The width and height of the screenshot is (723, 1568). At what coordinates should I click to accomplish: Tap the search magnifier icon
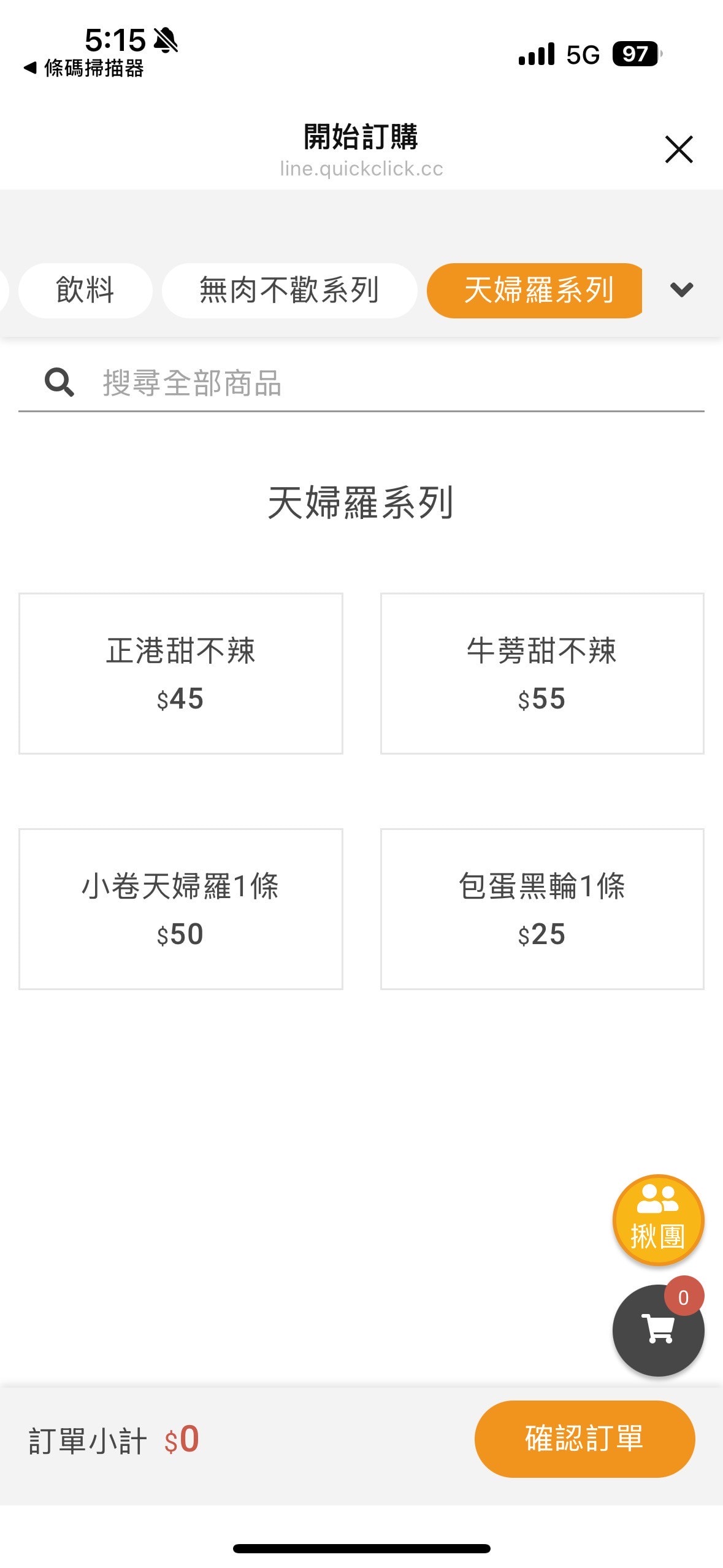point(59,383)
